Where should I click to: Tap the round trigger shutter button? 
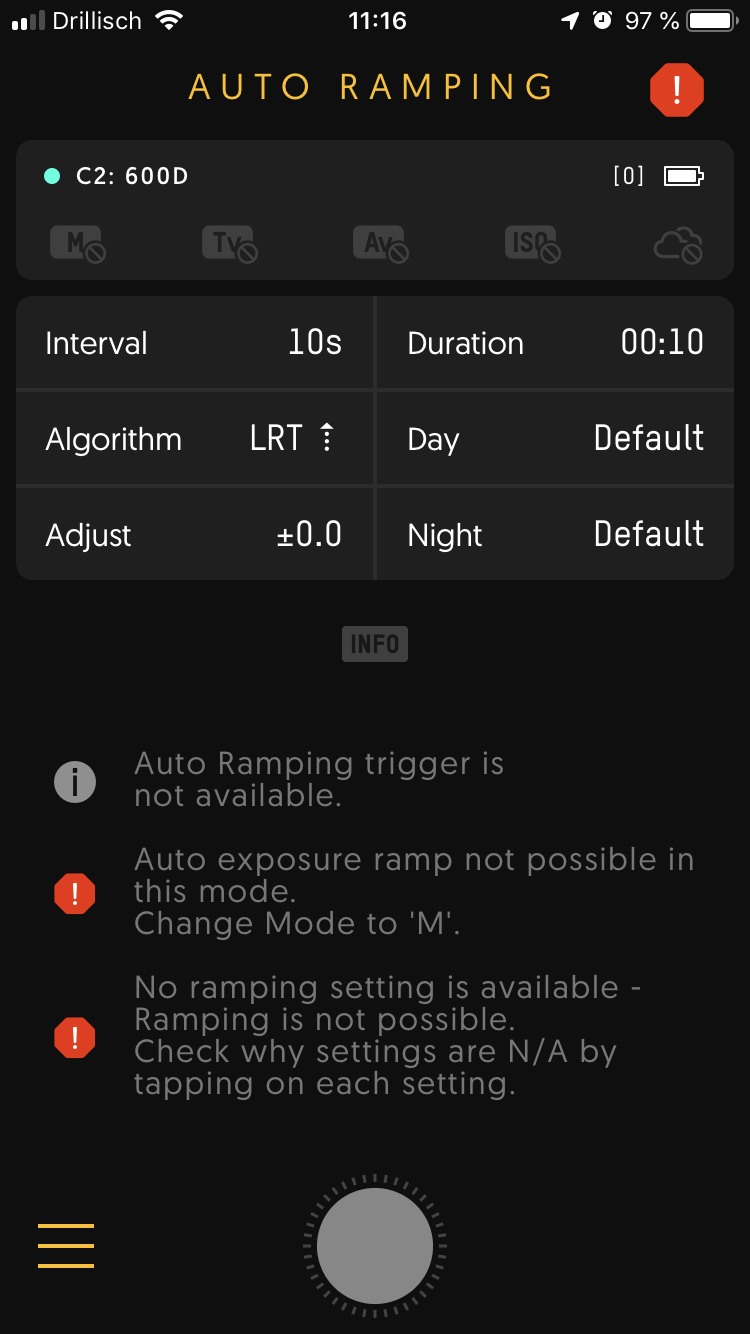(x=375, y=1246)
